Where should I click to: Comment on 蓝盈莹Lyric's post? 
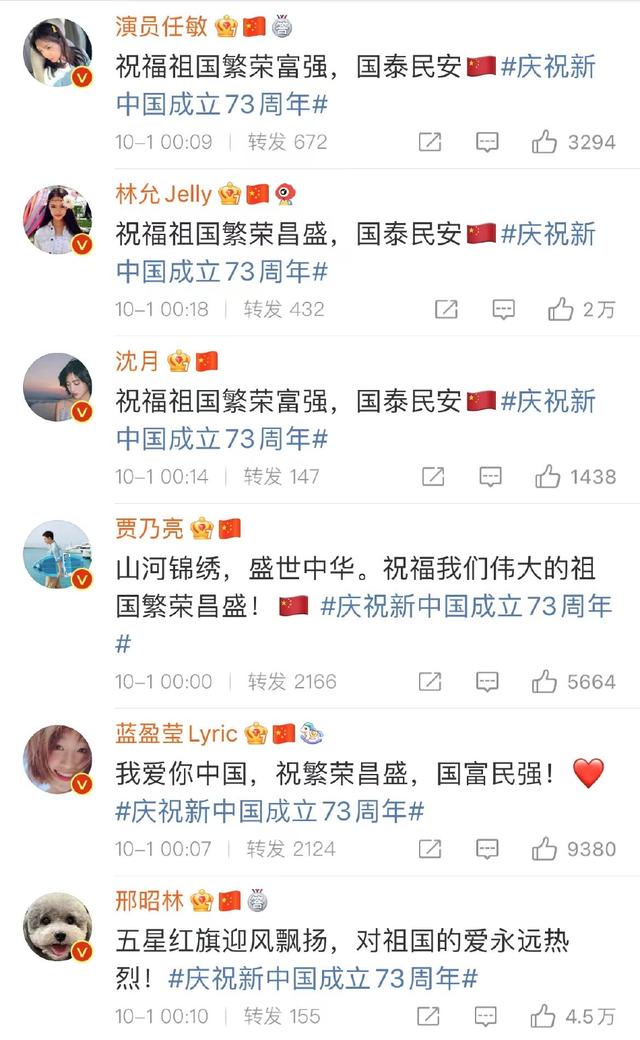(487, 849)
